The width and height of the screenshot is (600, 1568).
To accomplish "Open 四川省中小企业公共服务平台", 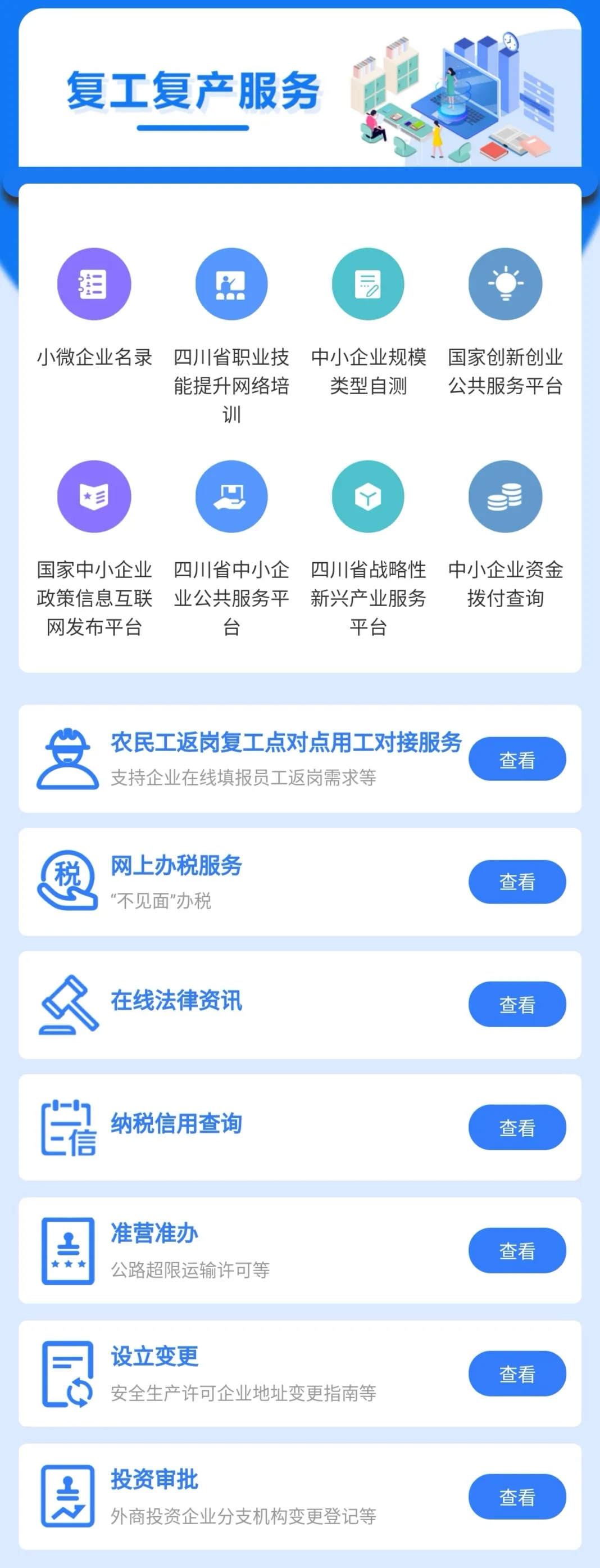I will tap(231, 496).
